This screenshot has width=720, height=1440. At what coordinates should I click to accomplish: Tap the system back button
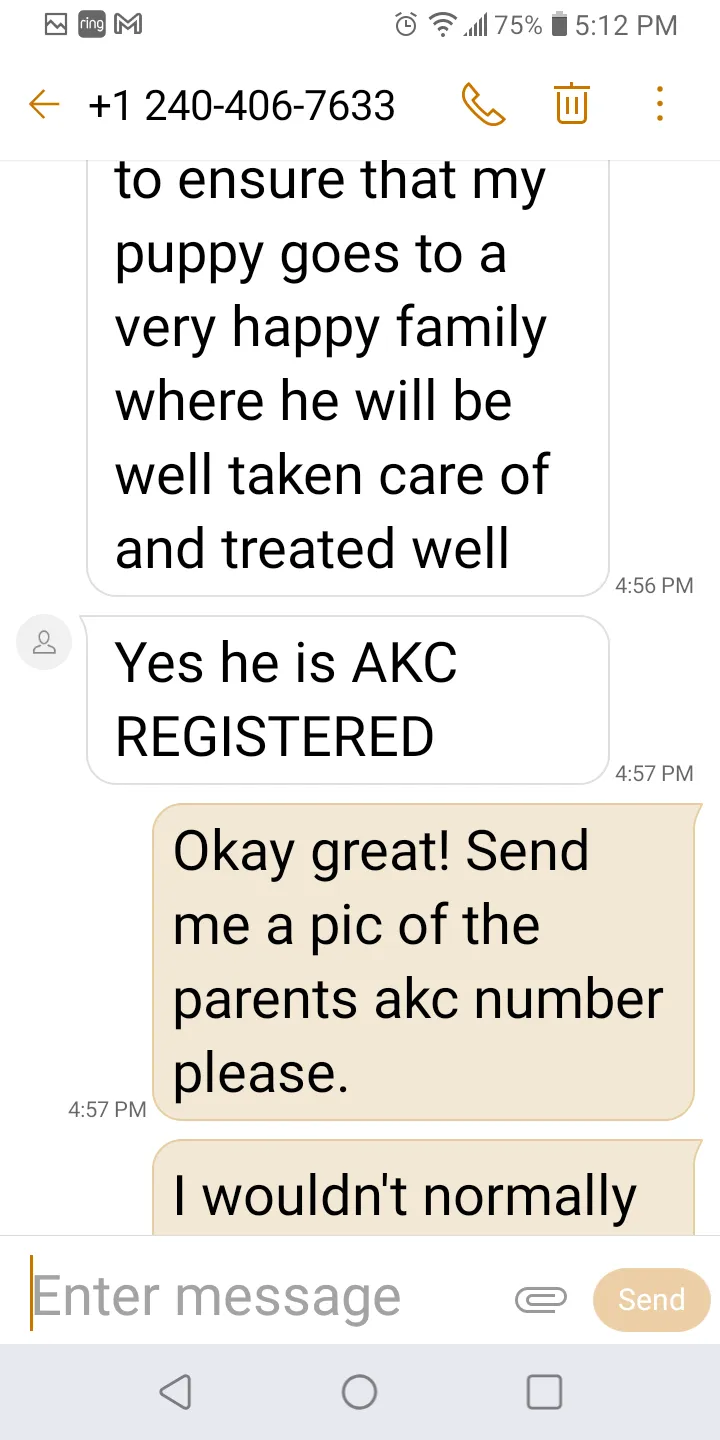pos(176,1391)
